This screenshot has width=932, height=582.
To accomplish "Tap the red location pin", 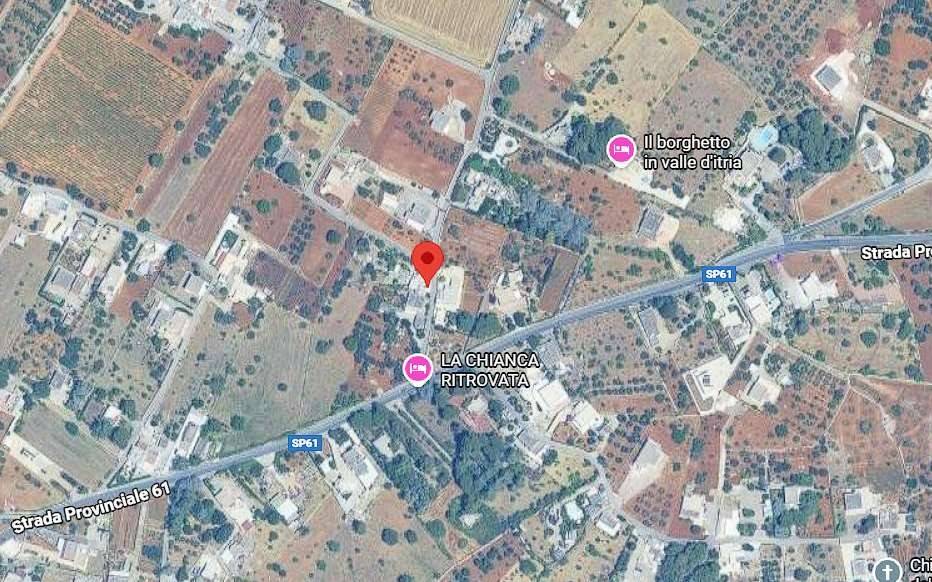I will tap(428, 261).
